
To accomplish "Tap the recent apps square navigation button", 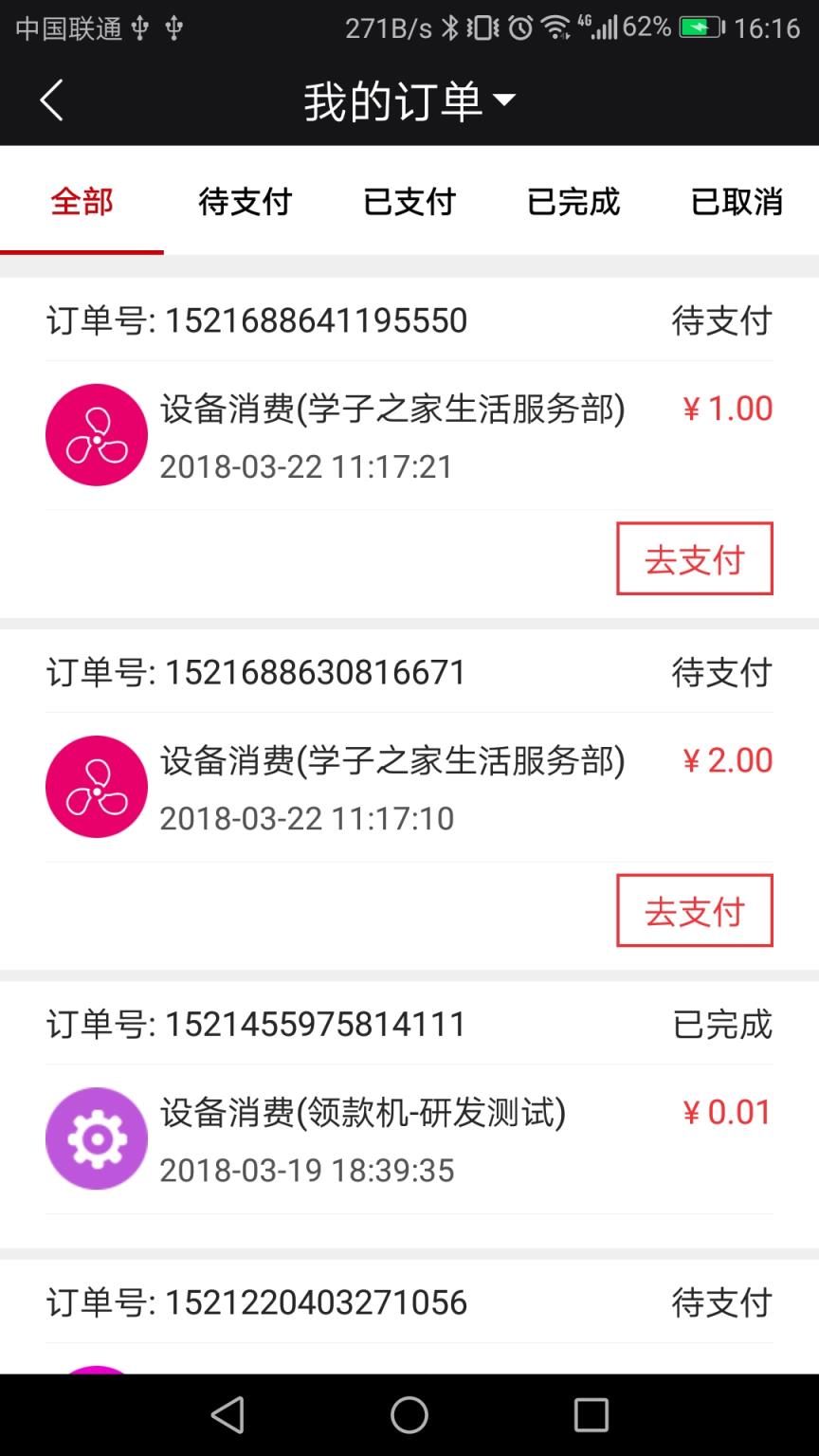I will 591,1415.
